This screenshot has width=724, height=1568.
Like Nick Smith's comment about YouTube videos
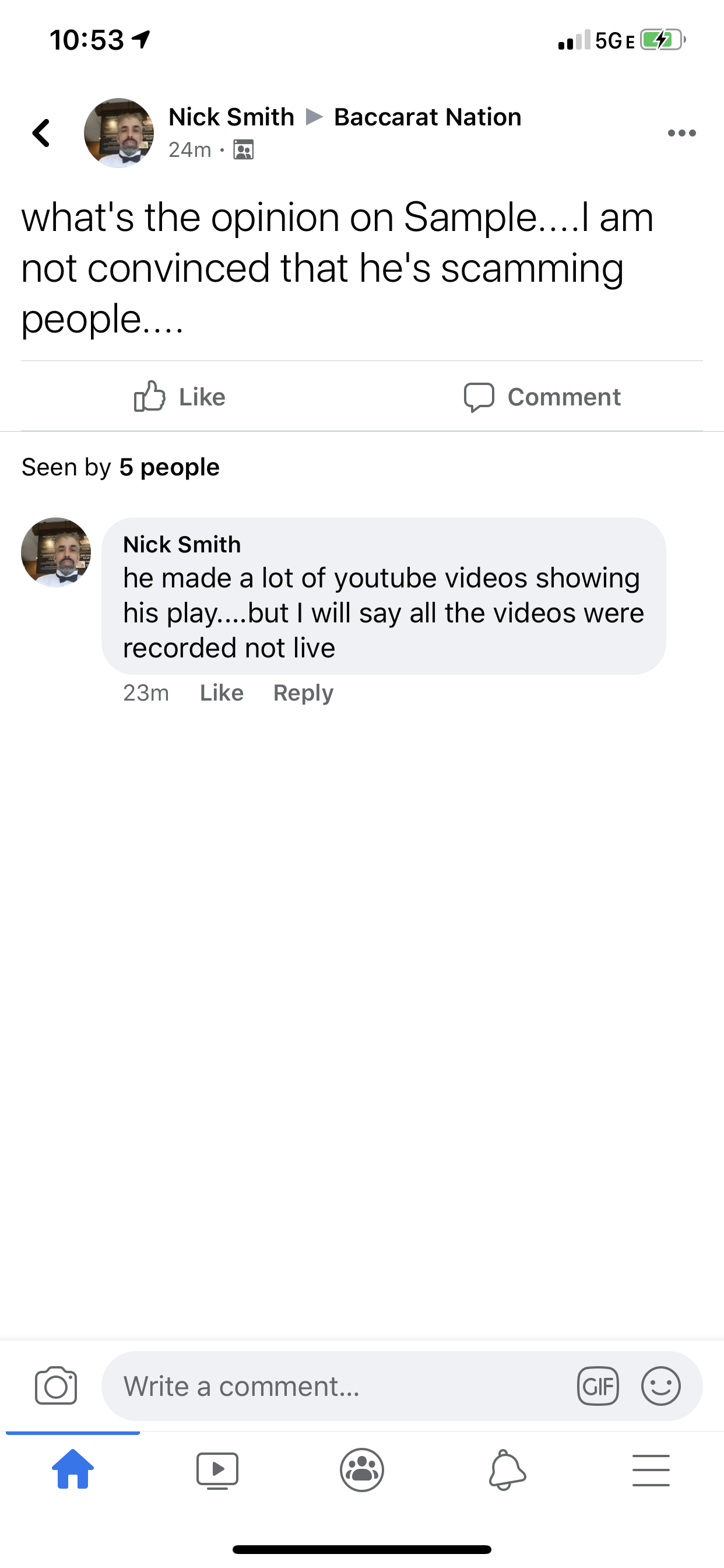(222, 692)
